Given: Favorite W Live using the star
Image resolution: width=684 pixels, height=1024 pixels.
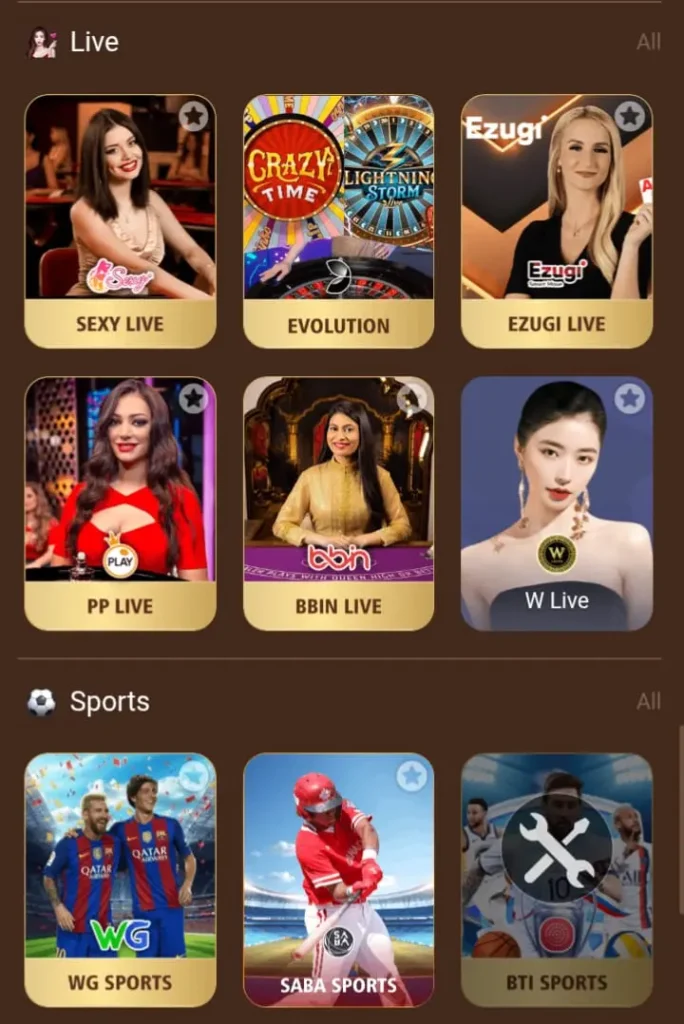Looking at the screenshot, I should pyautogui.click(x=629, y=399).
